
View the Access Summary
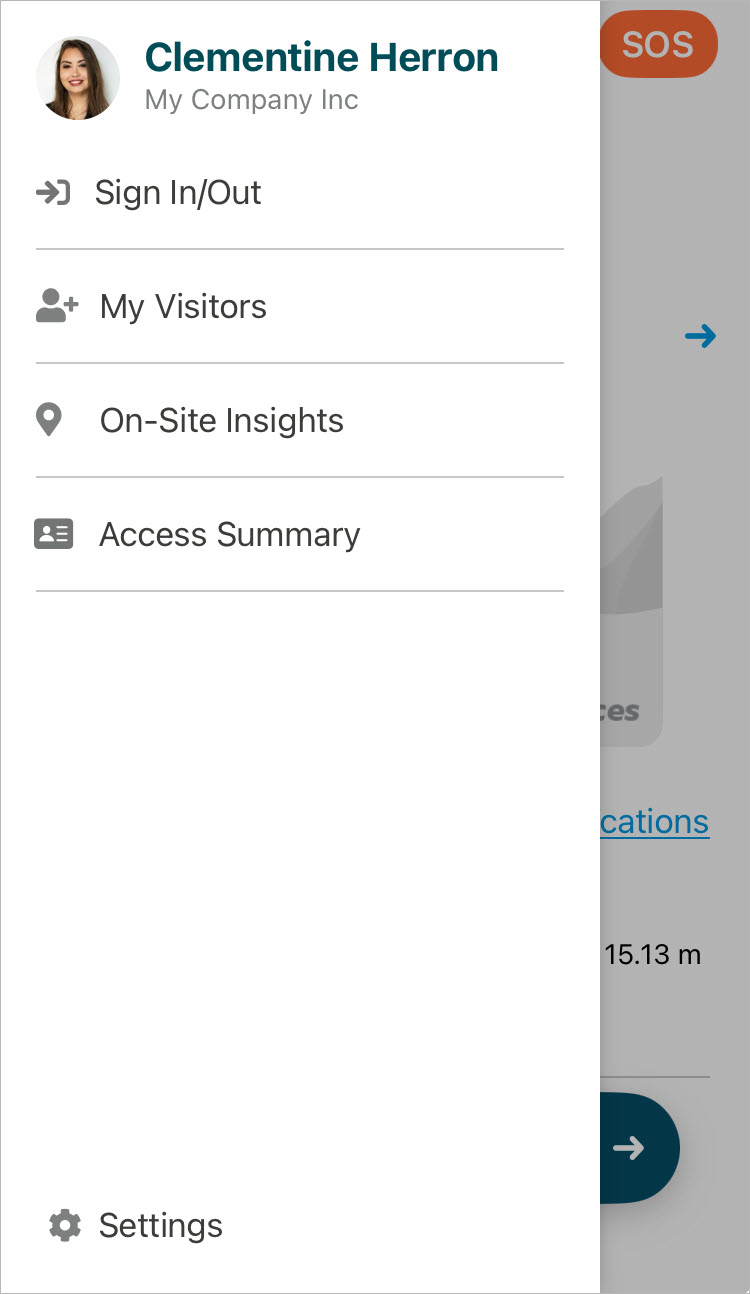point(229,535)
